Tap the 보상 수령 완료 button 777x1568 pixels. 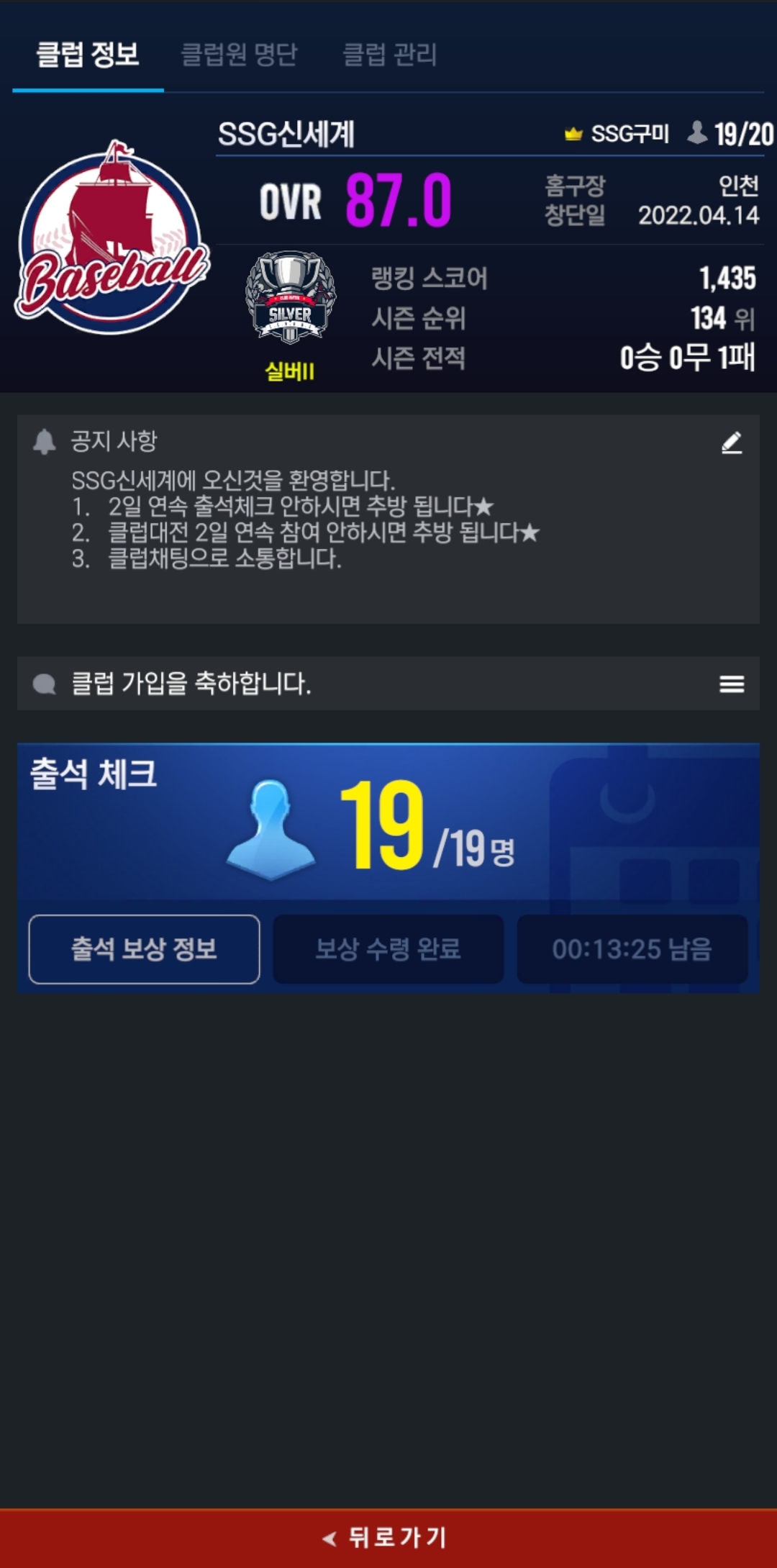(388, 948)
